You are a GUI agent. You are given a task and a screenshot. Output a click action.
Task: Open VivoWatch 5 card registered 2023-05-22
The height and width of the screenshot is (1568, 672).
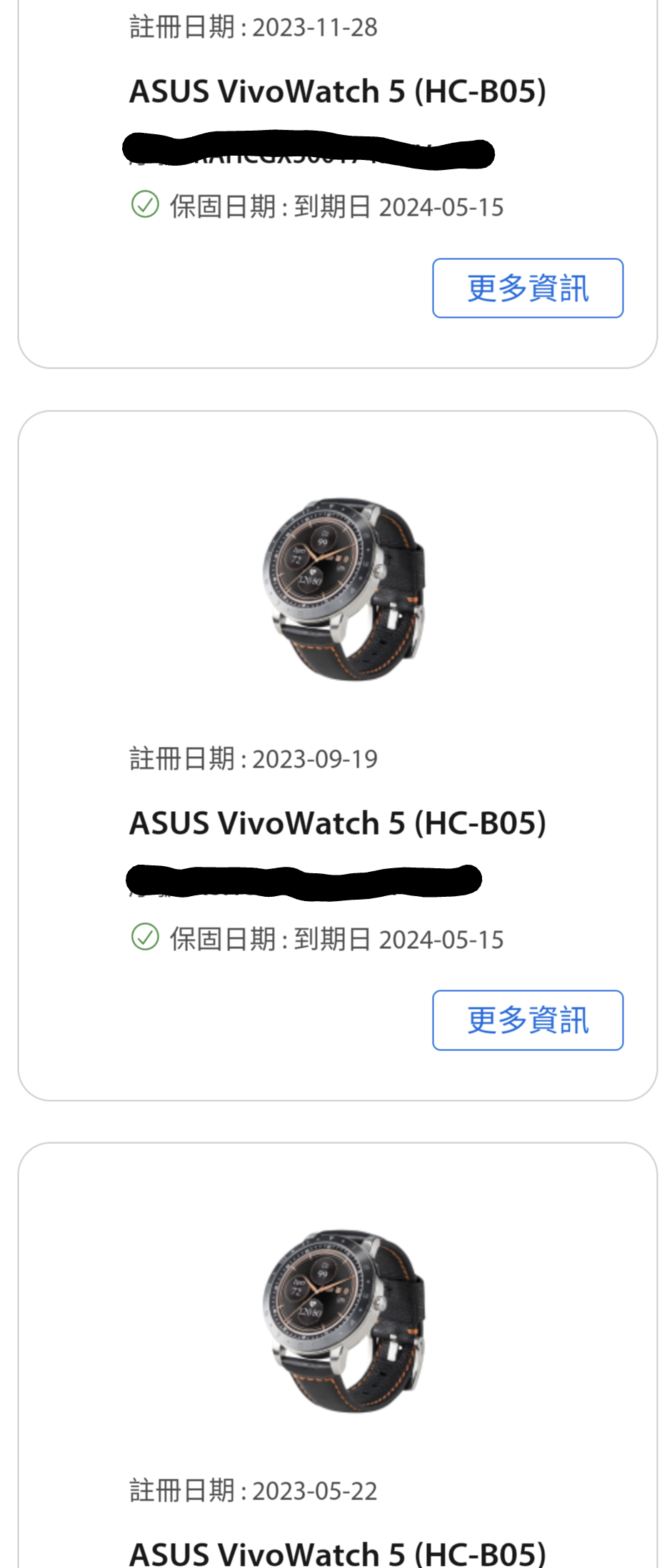337,1553
